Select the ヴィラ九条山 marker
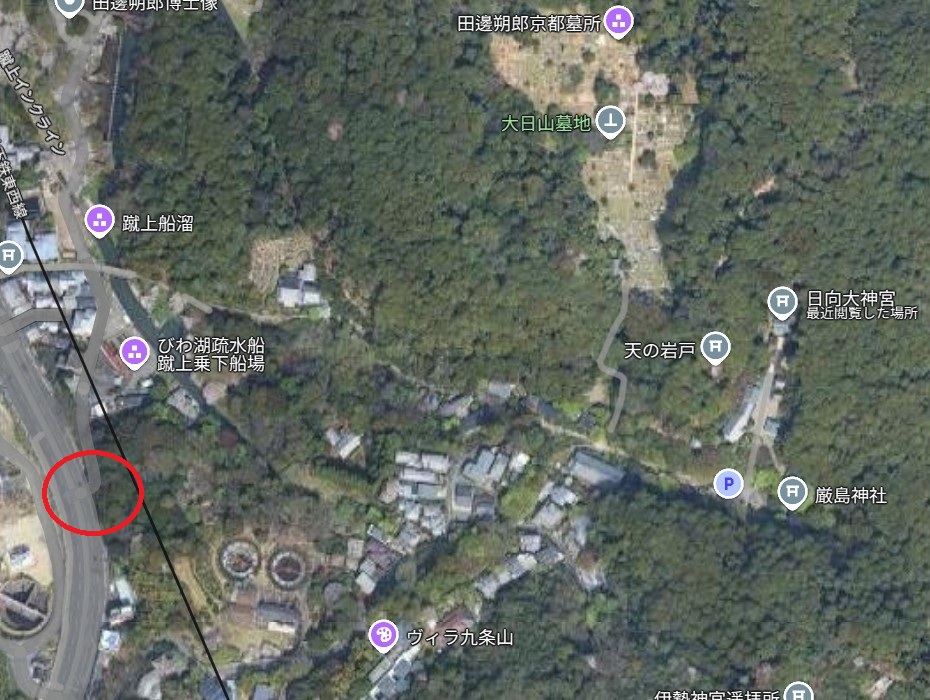This screenshot has height=700, width=930. pos(383,634)
